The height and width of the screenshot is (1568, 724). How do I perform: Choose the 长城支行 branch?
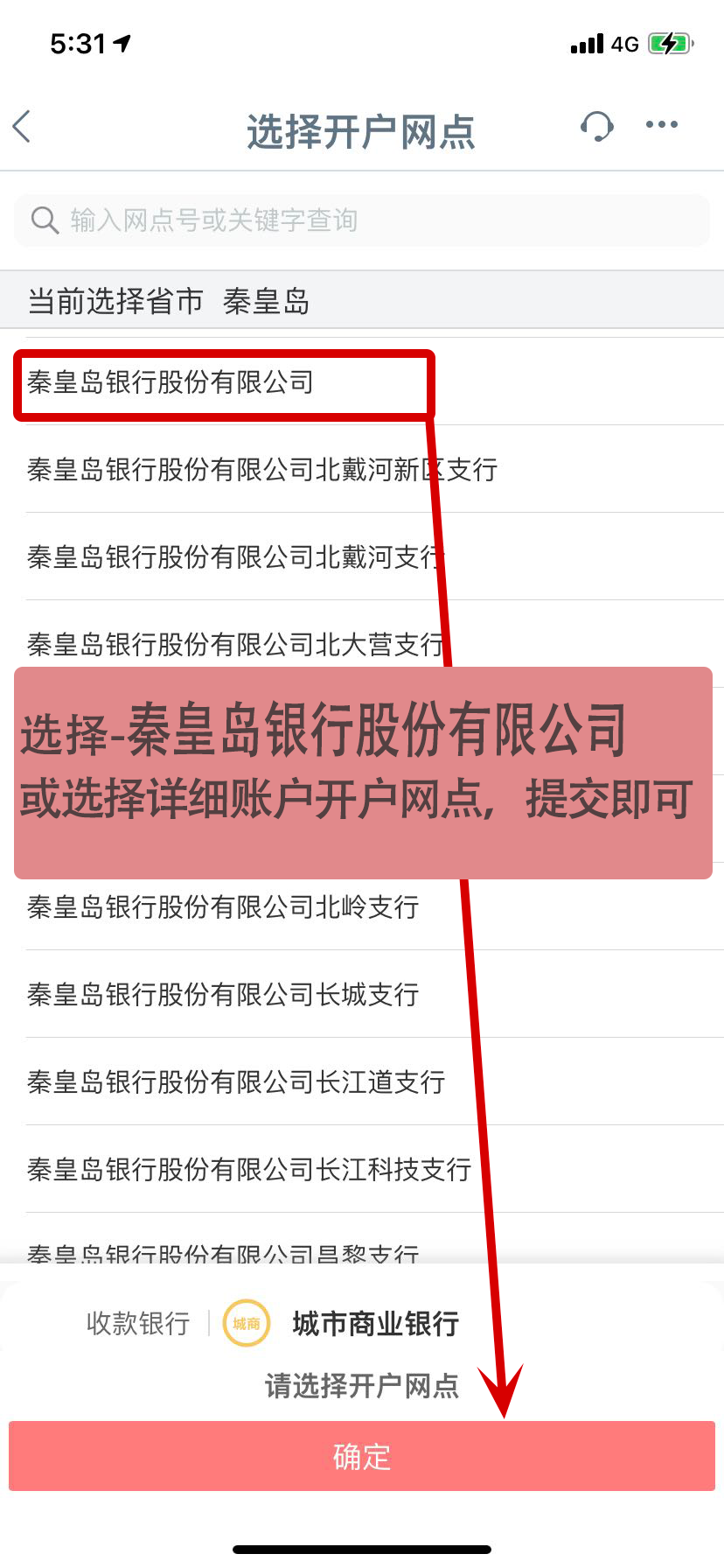coord(224,995)
